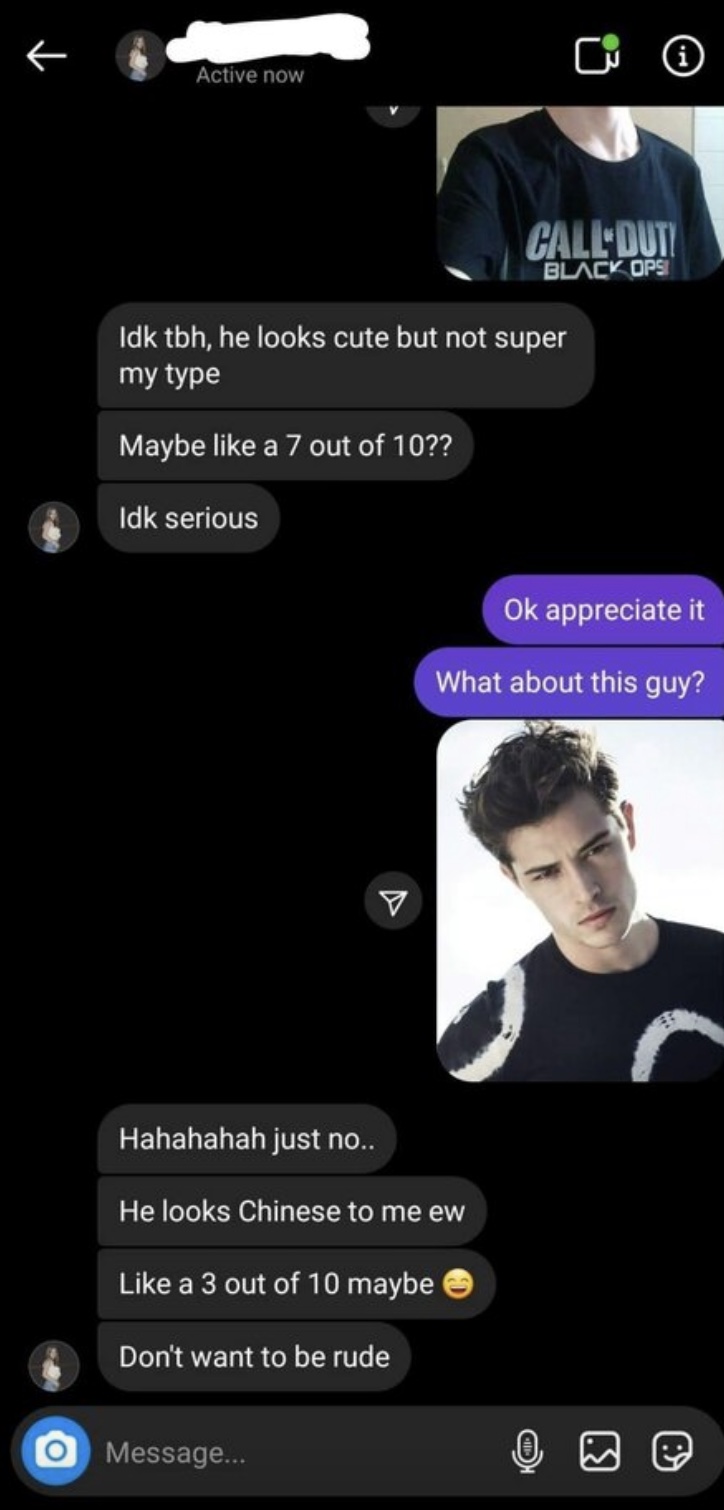Open the photo sent after "What about this guy?"

580,900
